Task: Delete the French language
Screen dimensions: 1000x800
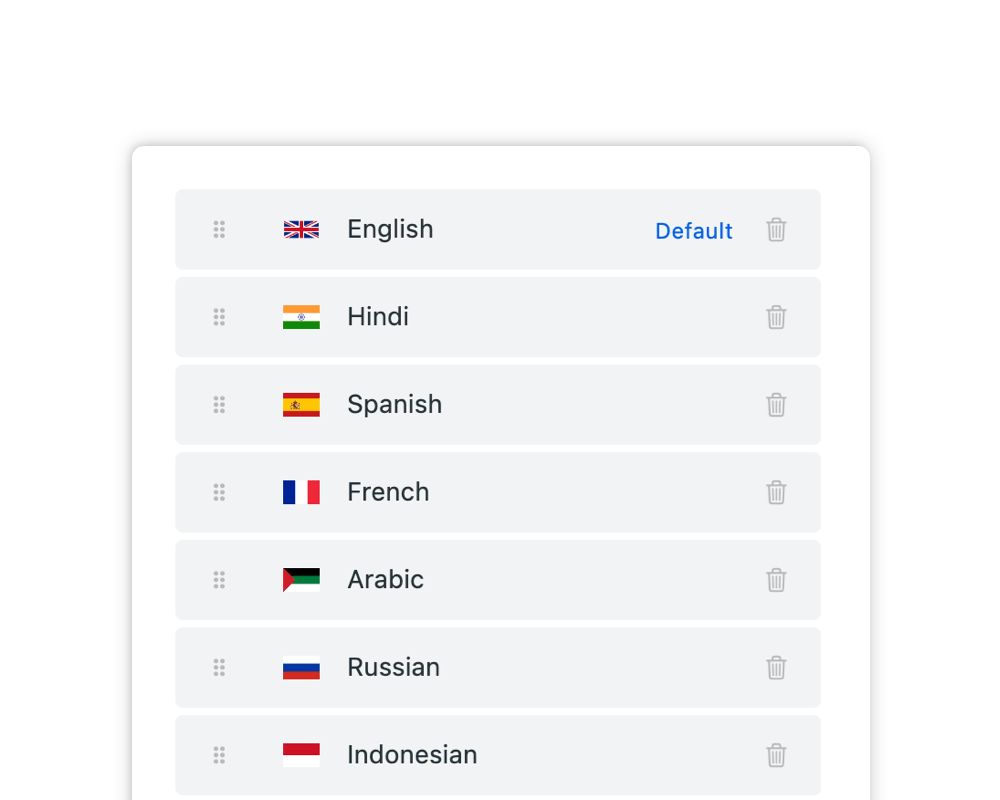Action: pyautogui.click(x=776, y=492)
